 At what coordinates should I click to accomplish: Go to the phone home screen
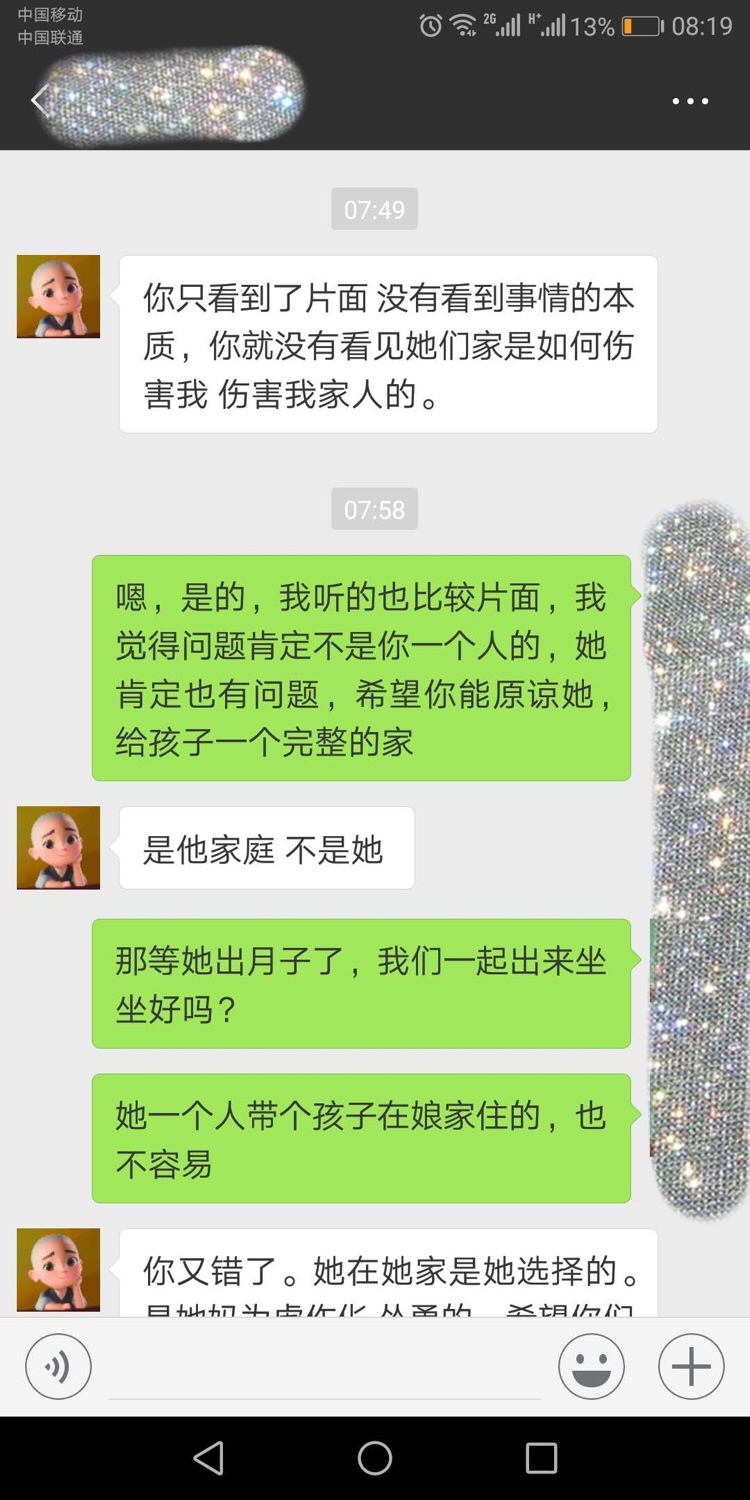coord(375,1458)
